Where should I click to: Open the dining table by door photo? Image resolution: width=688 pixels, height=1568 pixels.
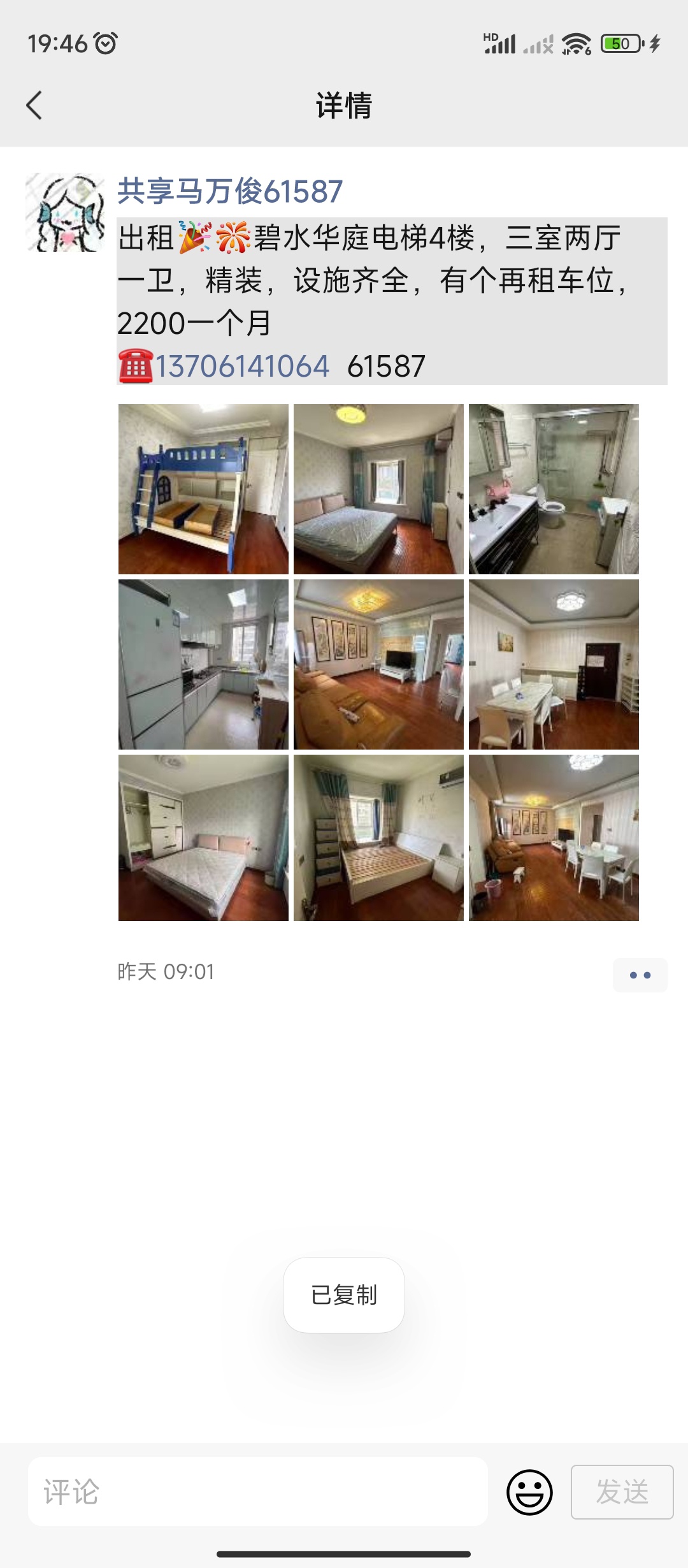(x=554, y=664)
